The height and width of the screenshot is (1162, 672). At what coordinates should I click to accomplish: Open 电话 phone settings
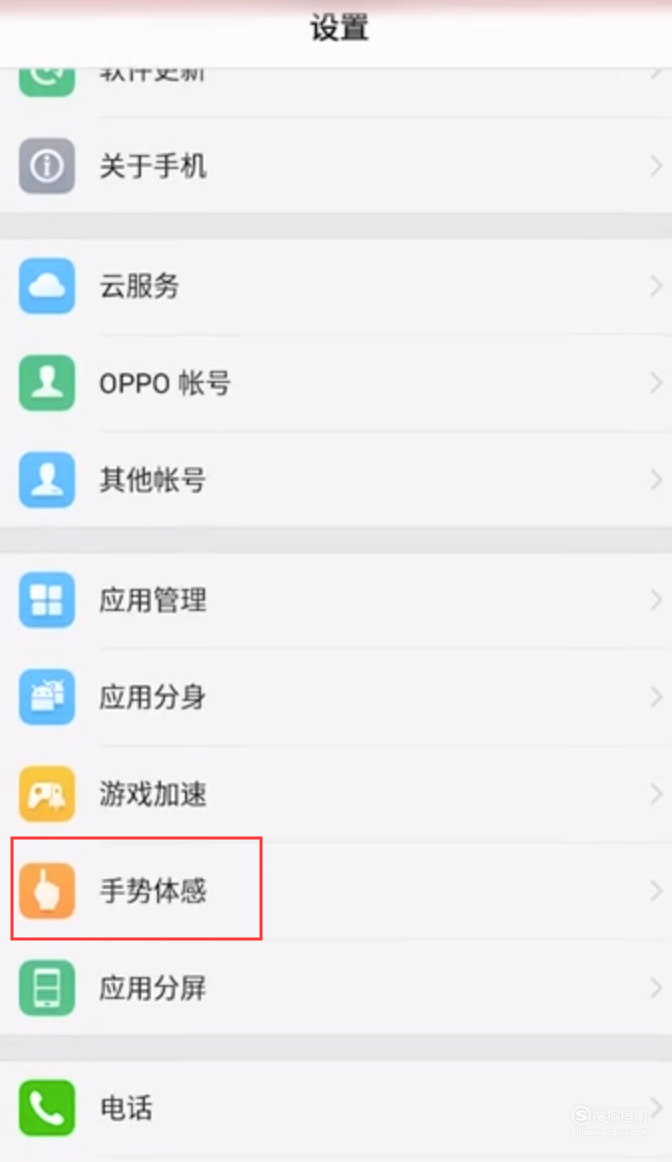coord(336,1109)
